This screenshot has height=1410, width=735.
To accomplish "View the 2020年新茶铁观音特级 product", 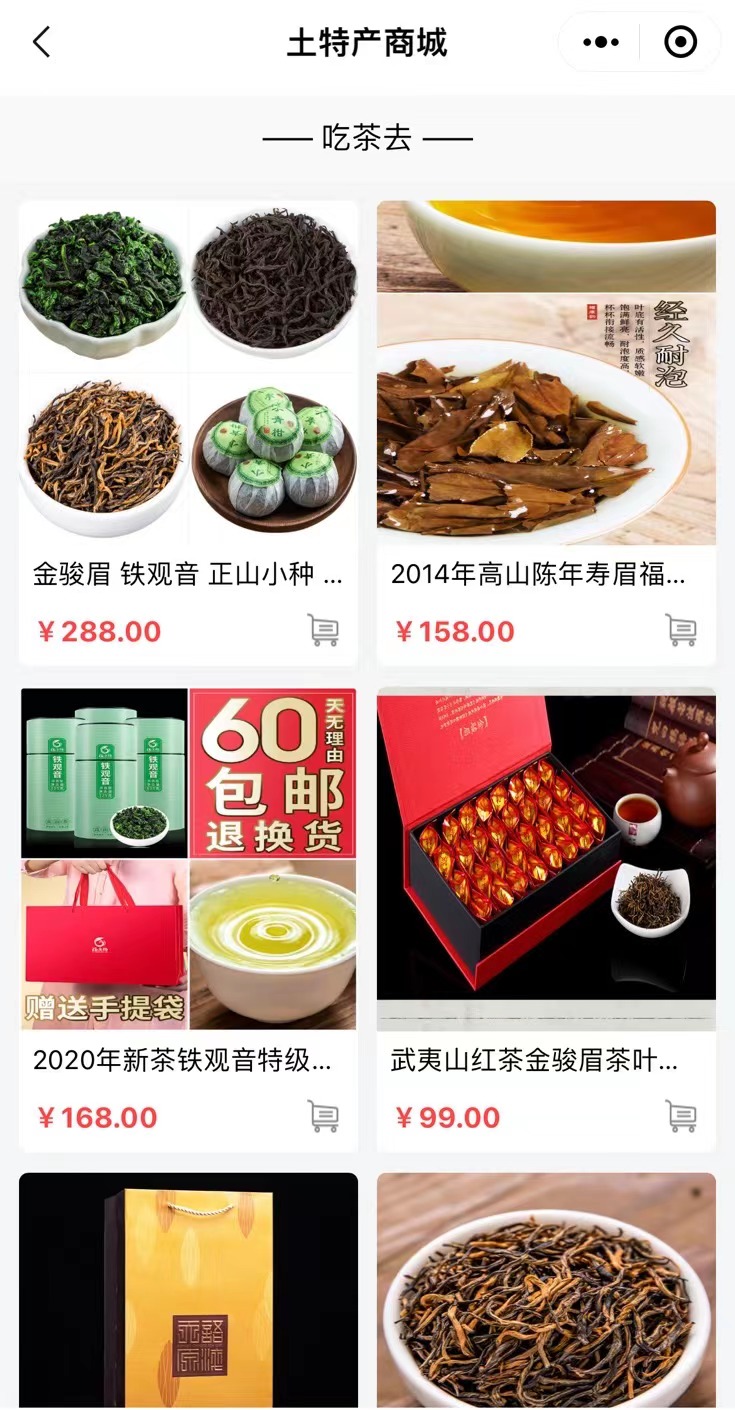I will 188,919.
